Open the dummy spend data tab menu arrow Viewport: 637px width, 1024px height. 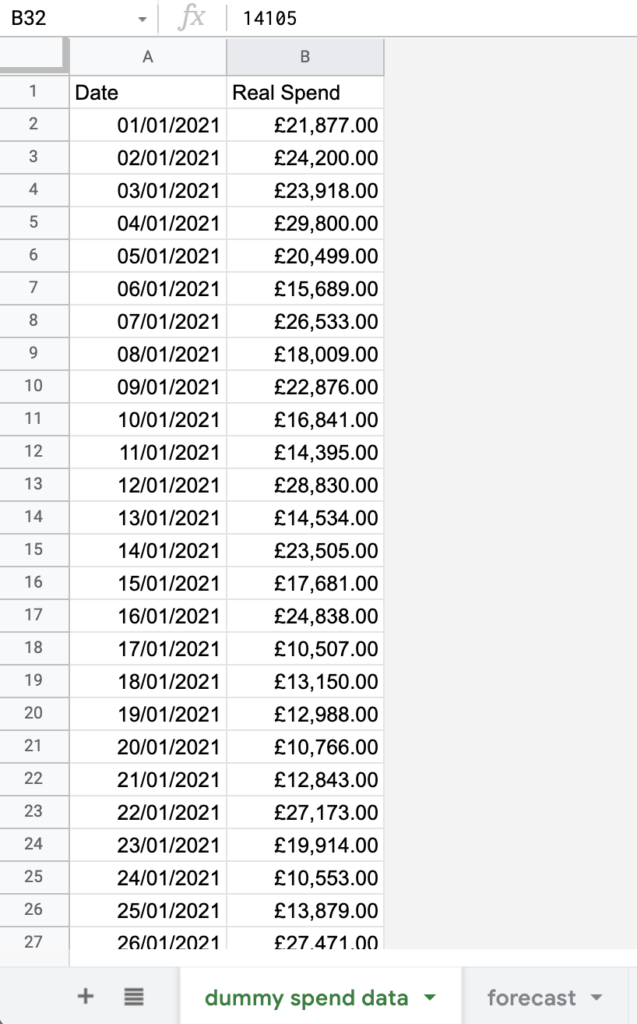pyautogui.click(x=430, y=997)
